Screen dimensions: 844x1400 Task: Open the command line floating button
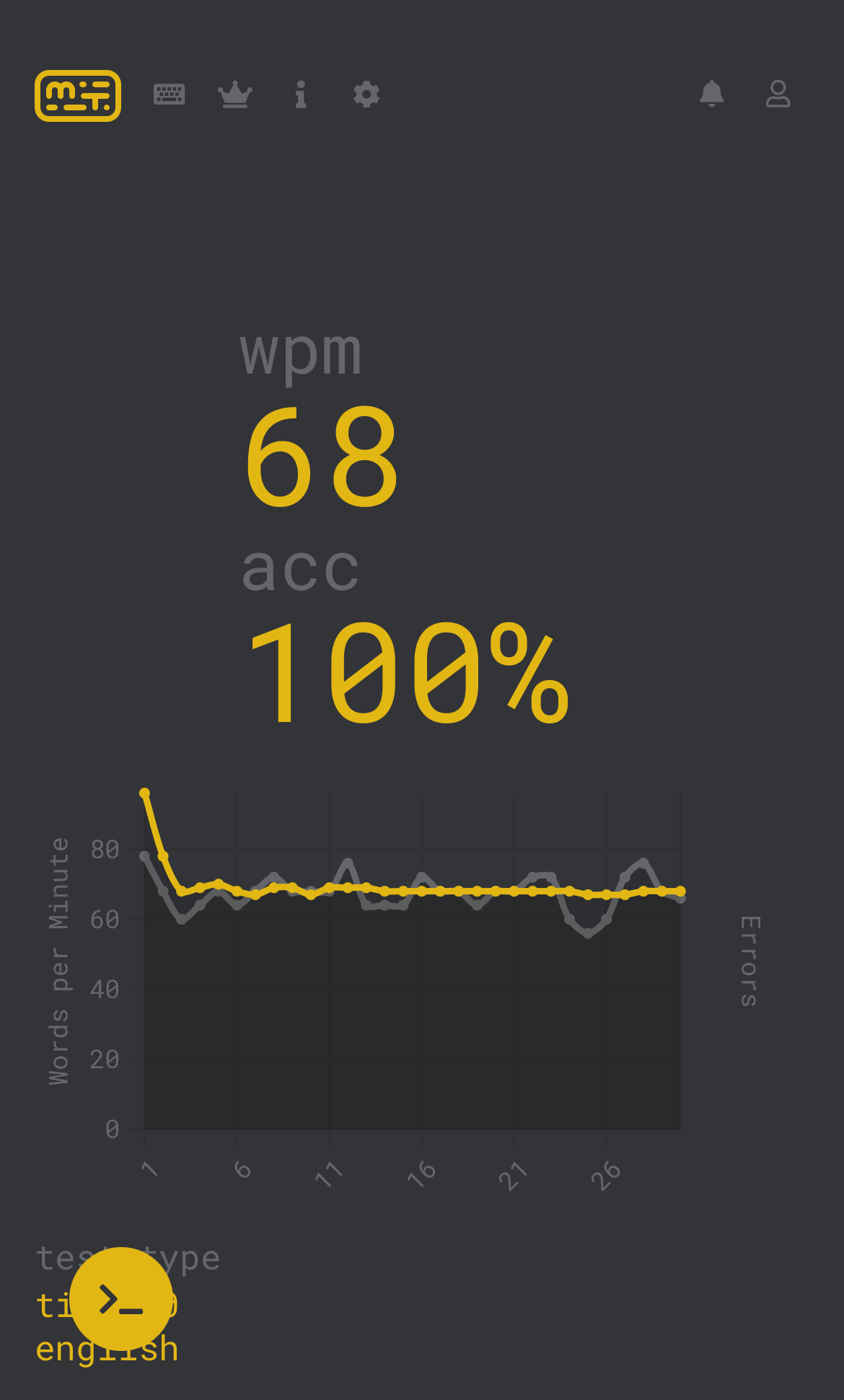click(x=121, y=1299)
